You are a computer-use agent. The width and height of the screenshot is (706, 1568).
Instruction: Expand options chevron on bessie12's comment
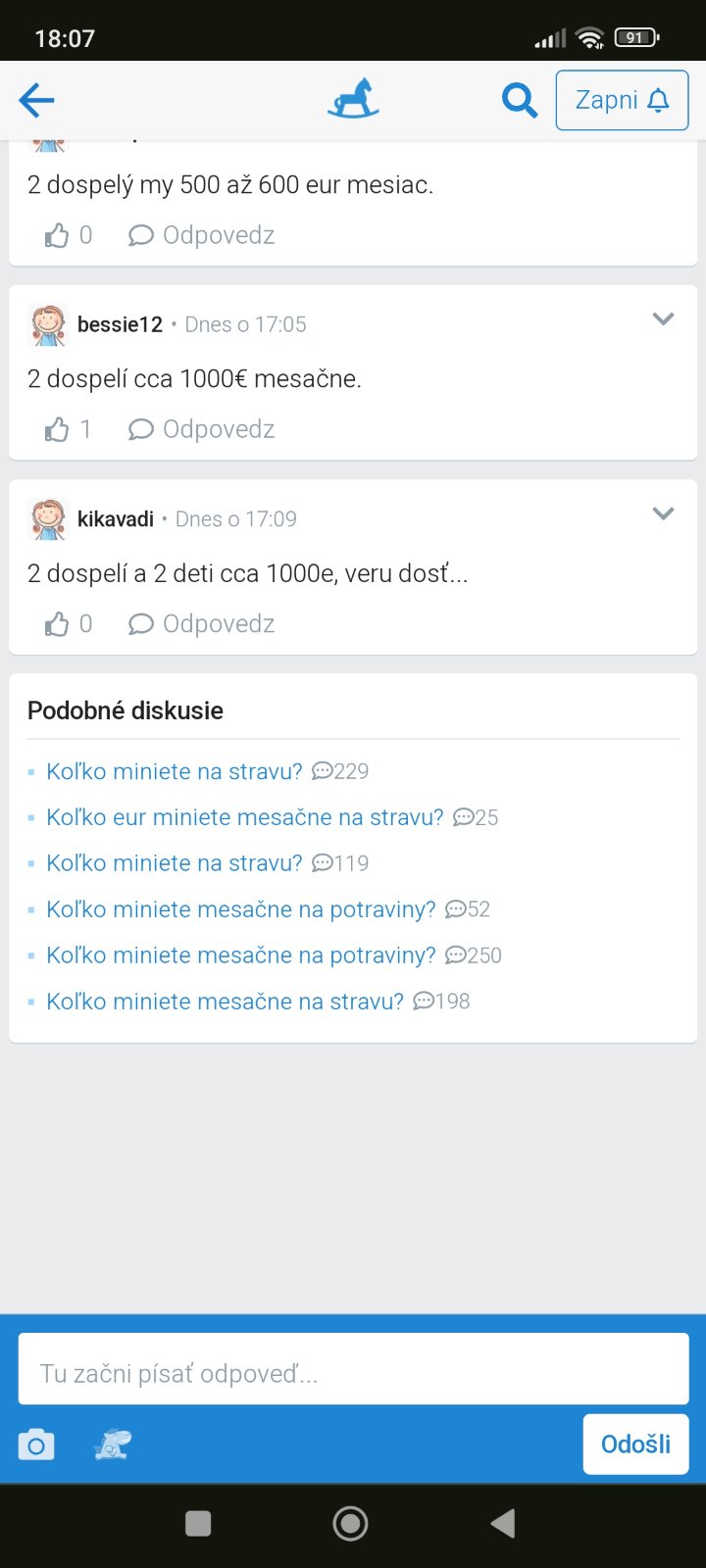(x=663, y=319)
